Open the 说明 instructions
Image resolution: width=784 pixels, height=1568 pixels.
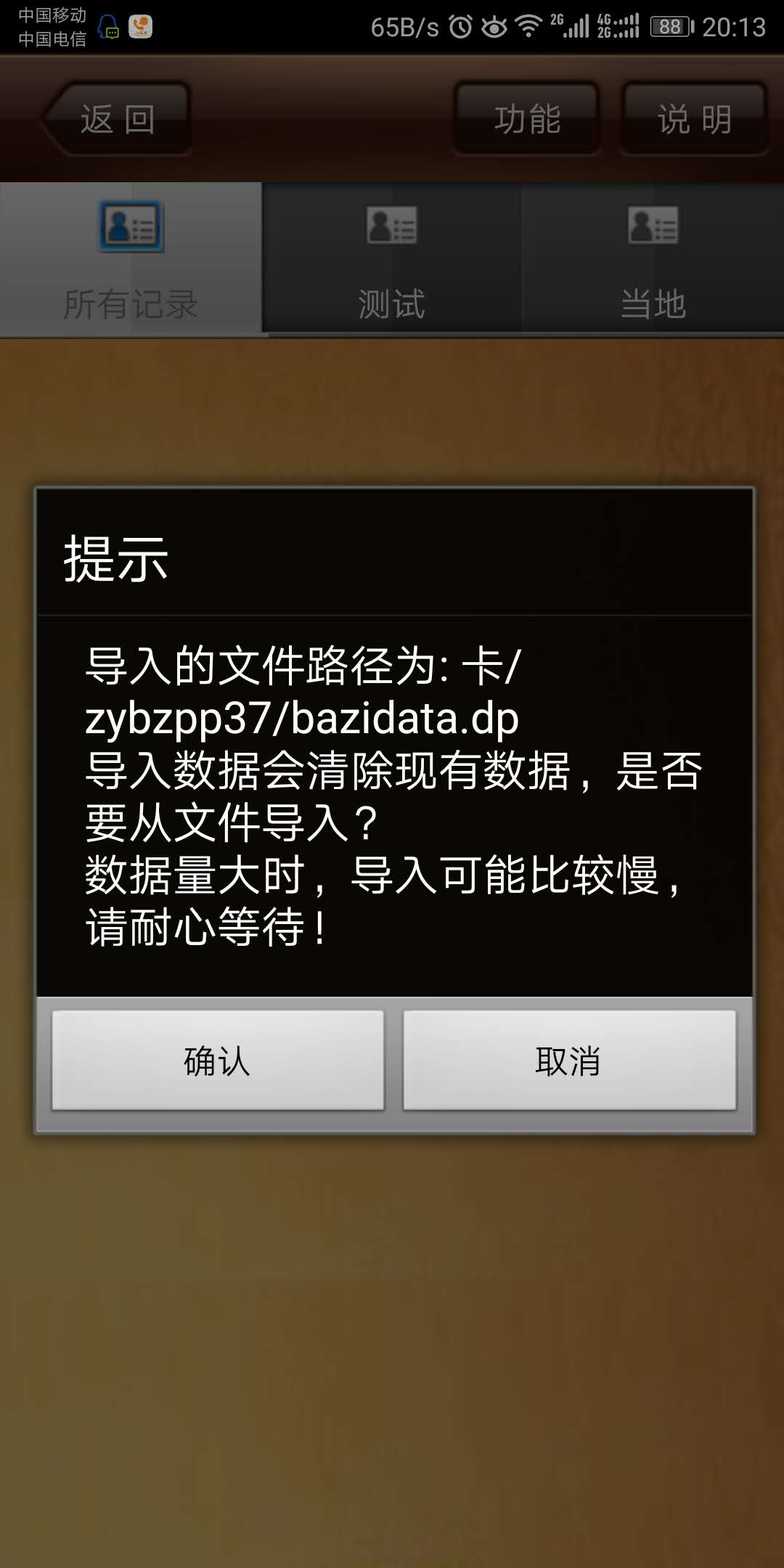point(694,119)
